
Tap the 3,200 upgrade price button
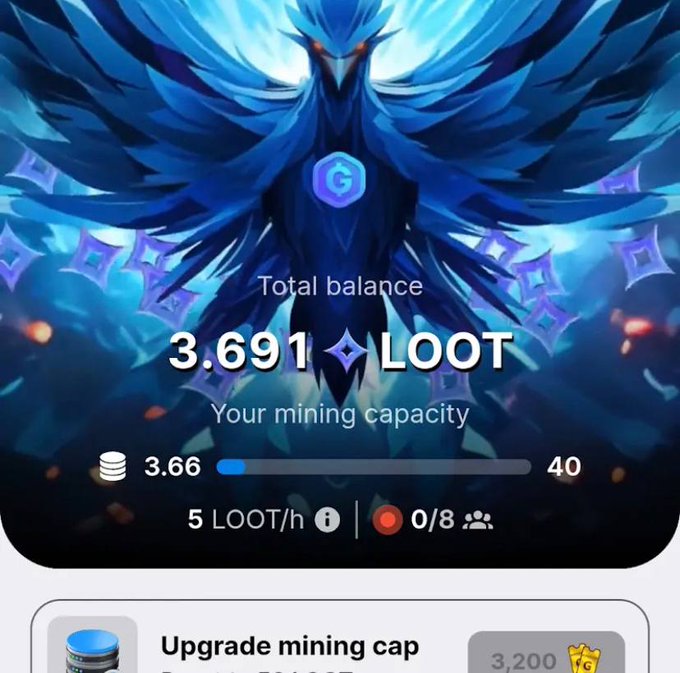(545, 658)
